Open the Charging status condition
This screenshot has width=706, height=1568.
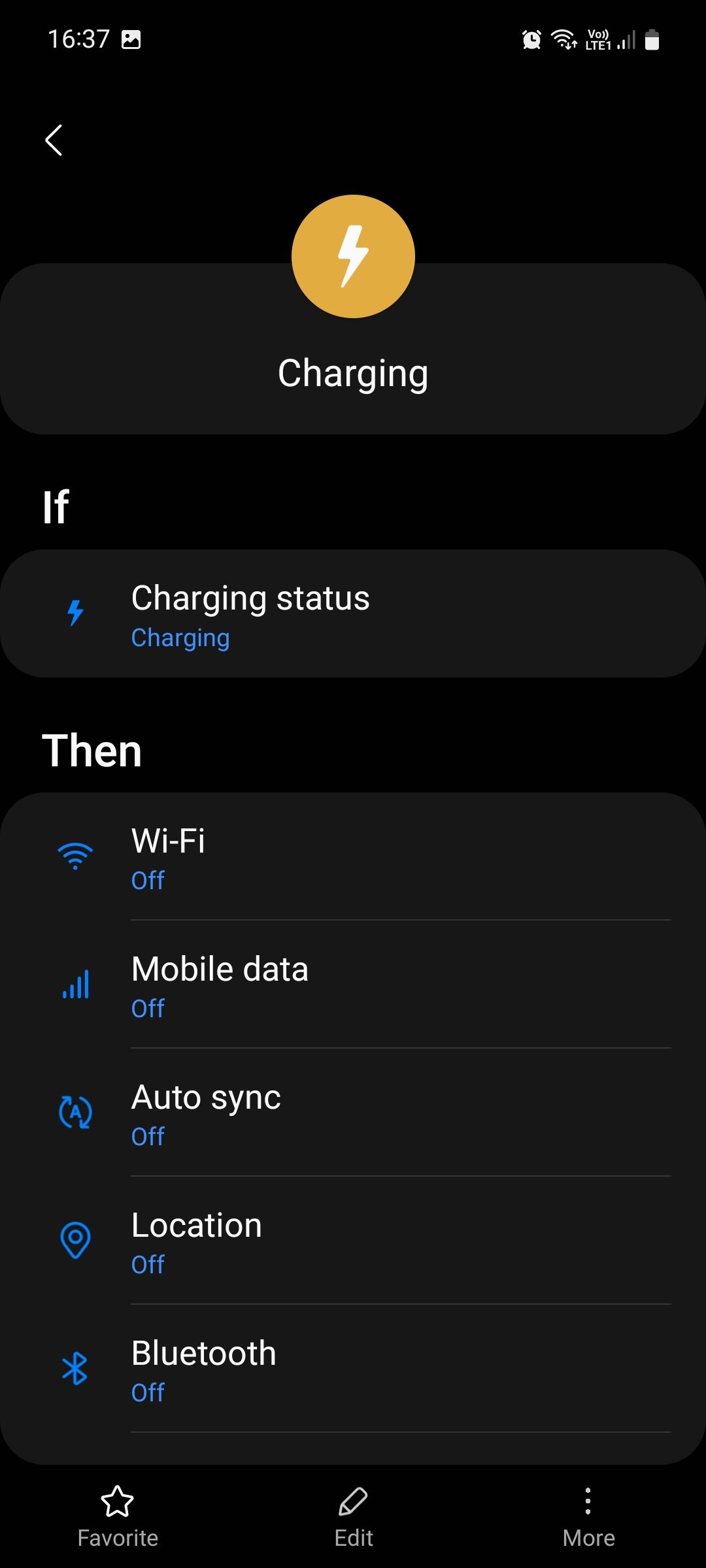[353, 613]
